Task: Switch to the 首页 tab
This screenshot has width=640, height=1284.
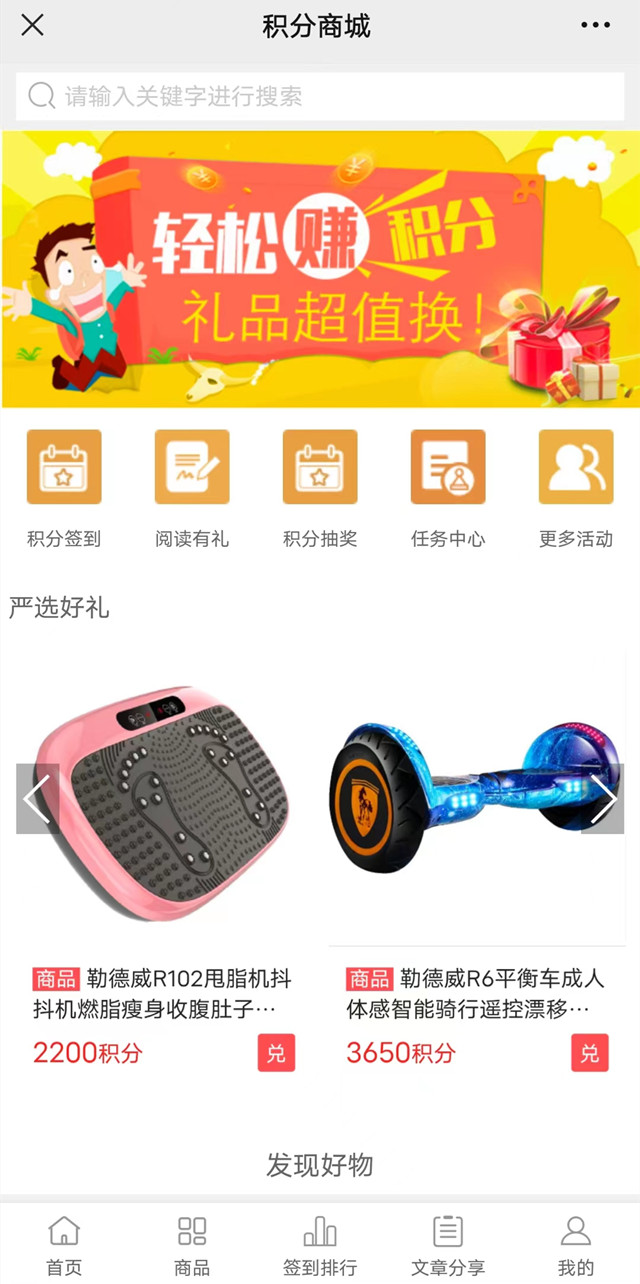Action: pos(64,1244)
